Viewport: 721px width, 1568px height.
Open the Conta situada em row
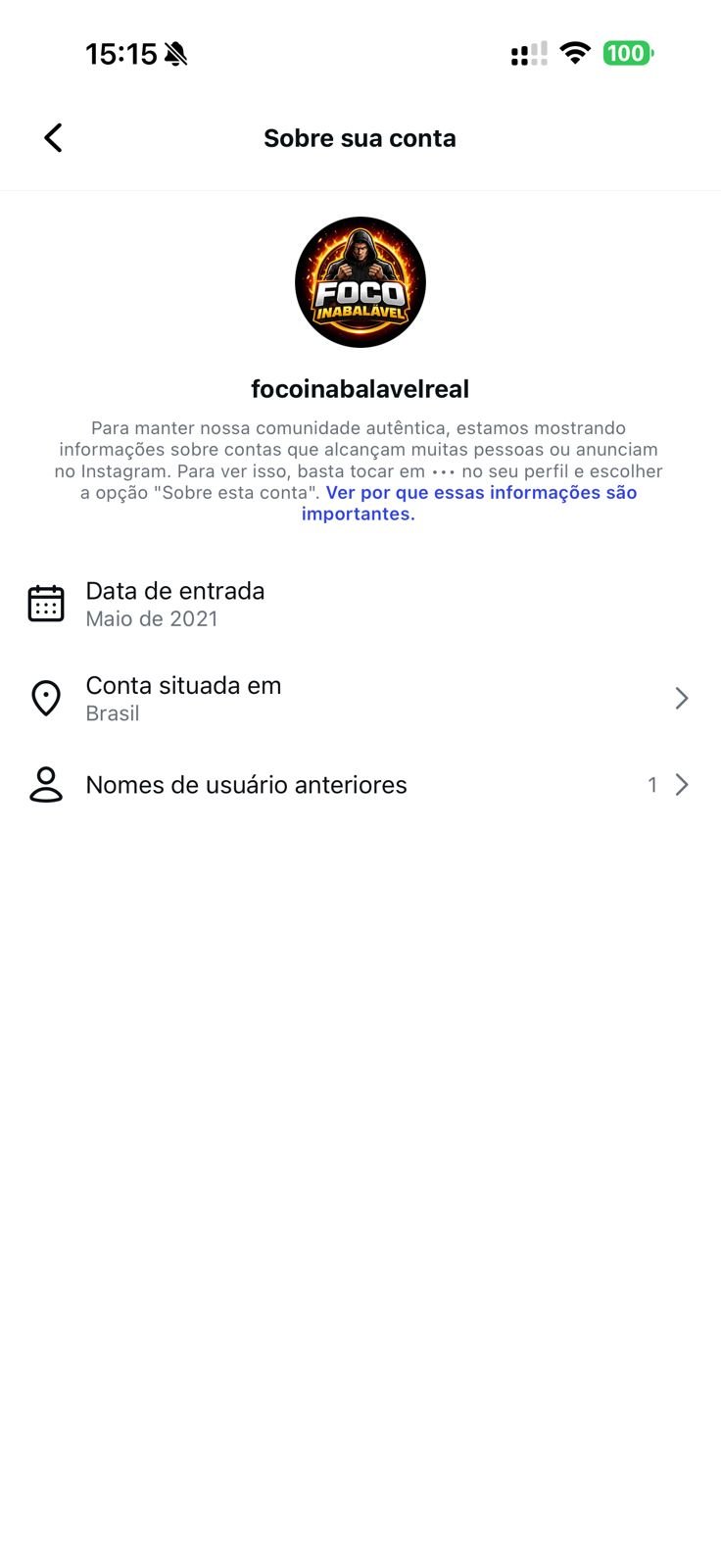(359, 699)
